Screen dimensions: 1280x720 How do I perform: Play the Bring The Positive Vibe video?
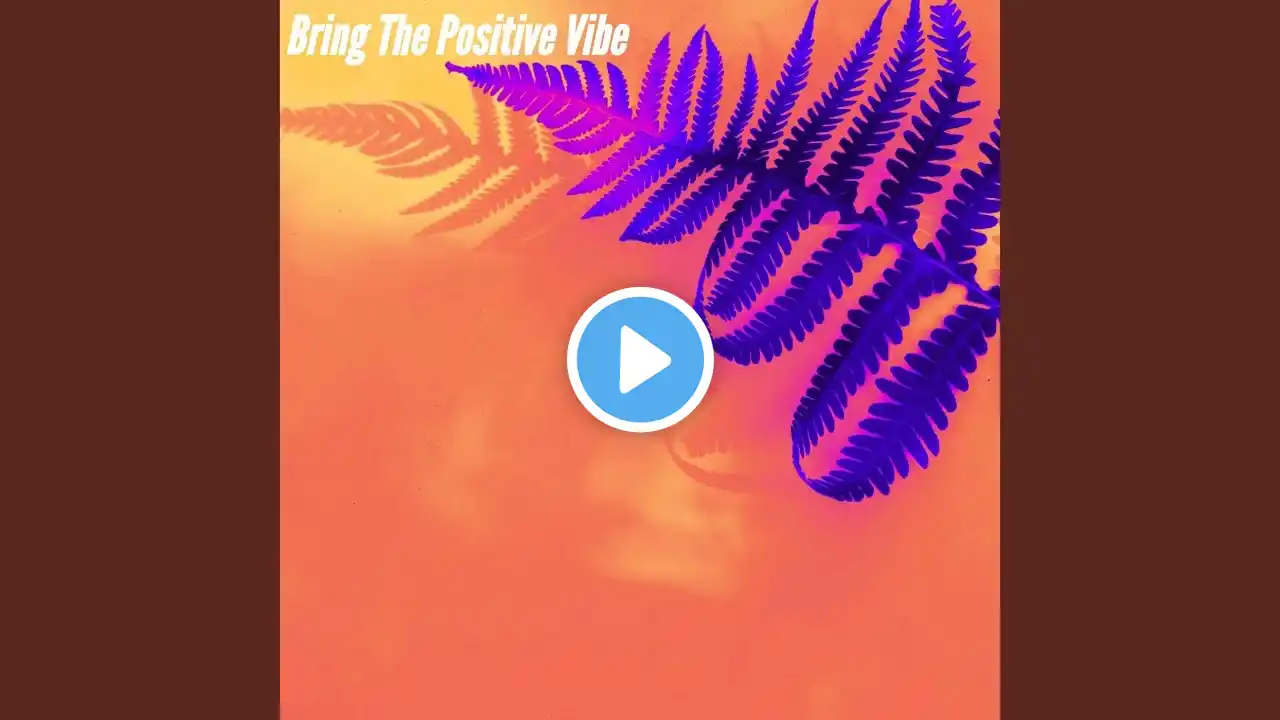pos(640,360)
